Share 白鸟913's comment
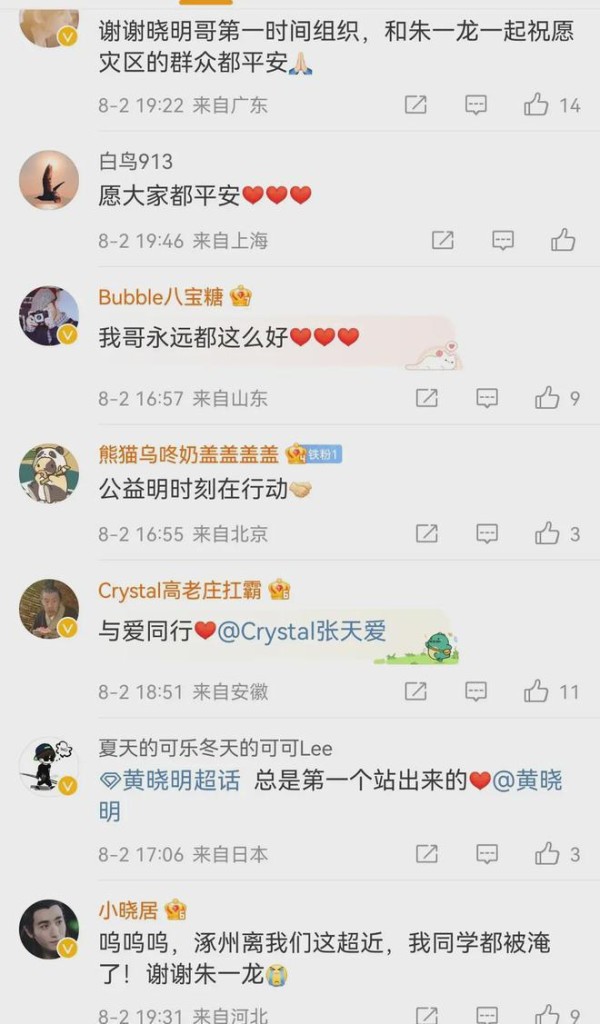Viewport: 600px width, 1024px height. 442,240
